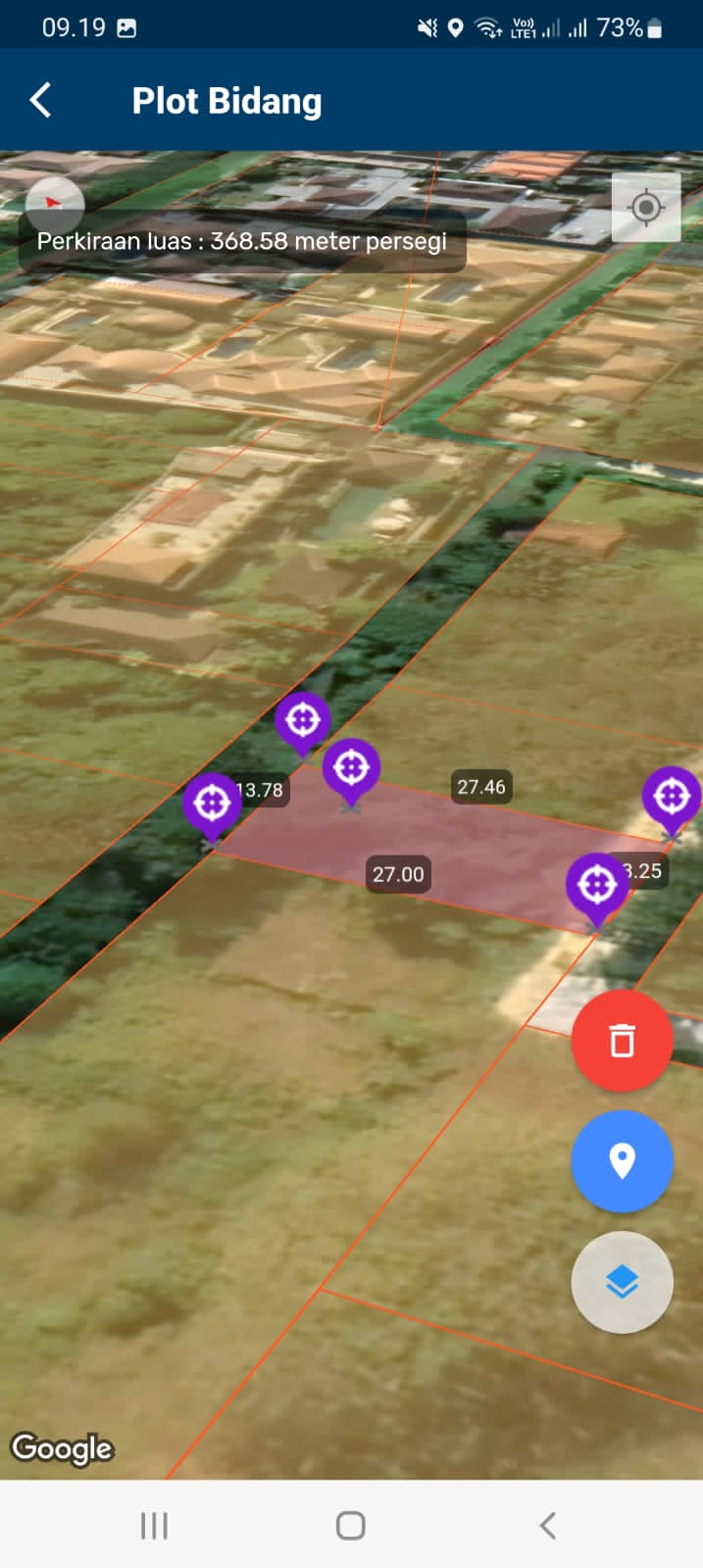The image size is (703, 1568).
Task: Select the purple marker next to 3.25 label
Action: click(596, 885)
